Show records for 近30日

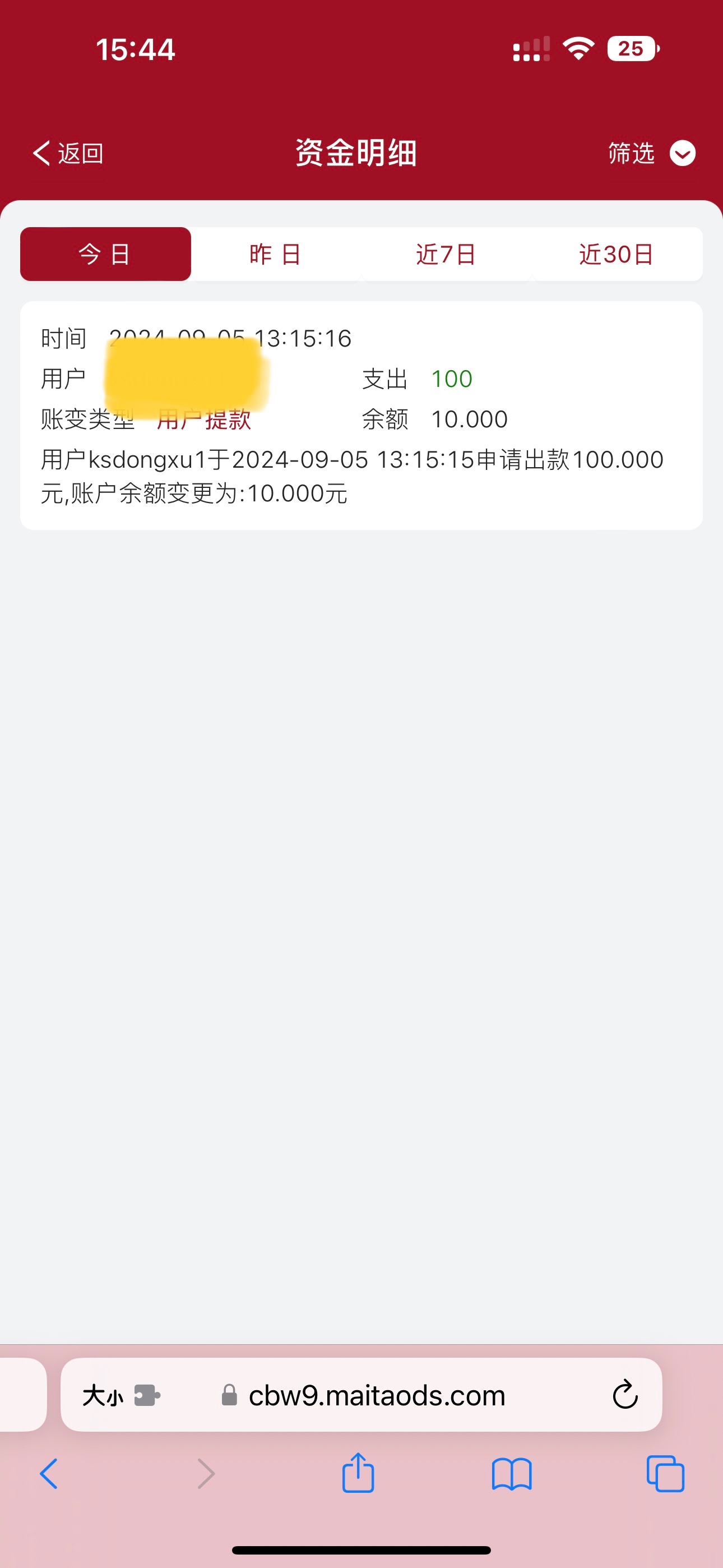(617, 254)
